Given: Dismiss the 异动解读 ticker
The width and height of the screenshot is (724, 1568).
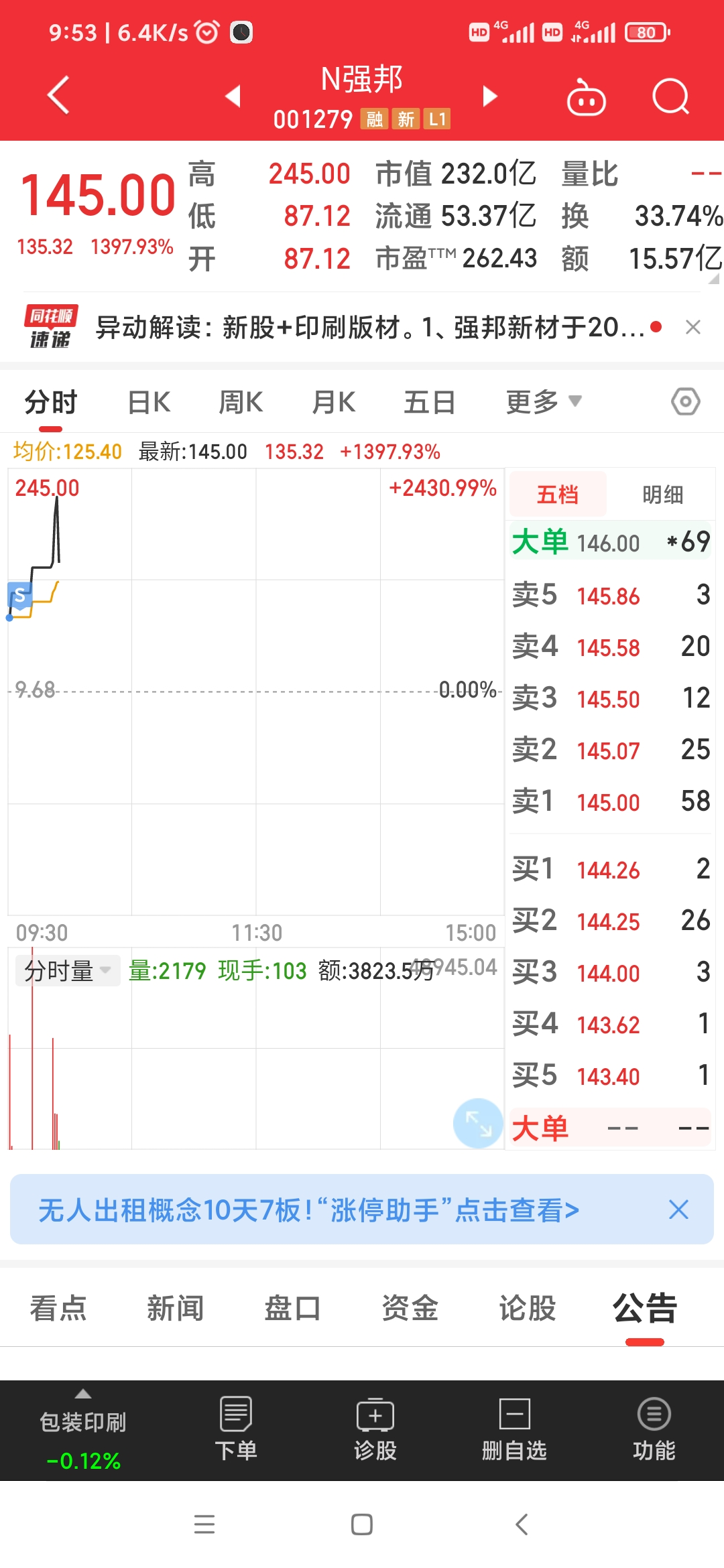Looking at the screenshot, I should tap(693, 327).
